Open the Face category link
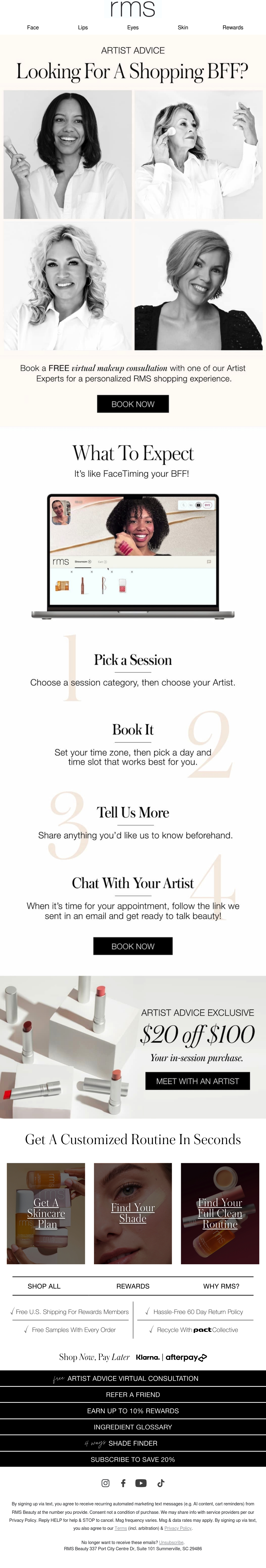 point(33,27)
